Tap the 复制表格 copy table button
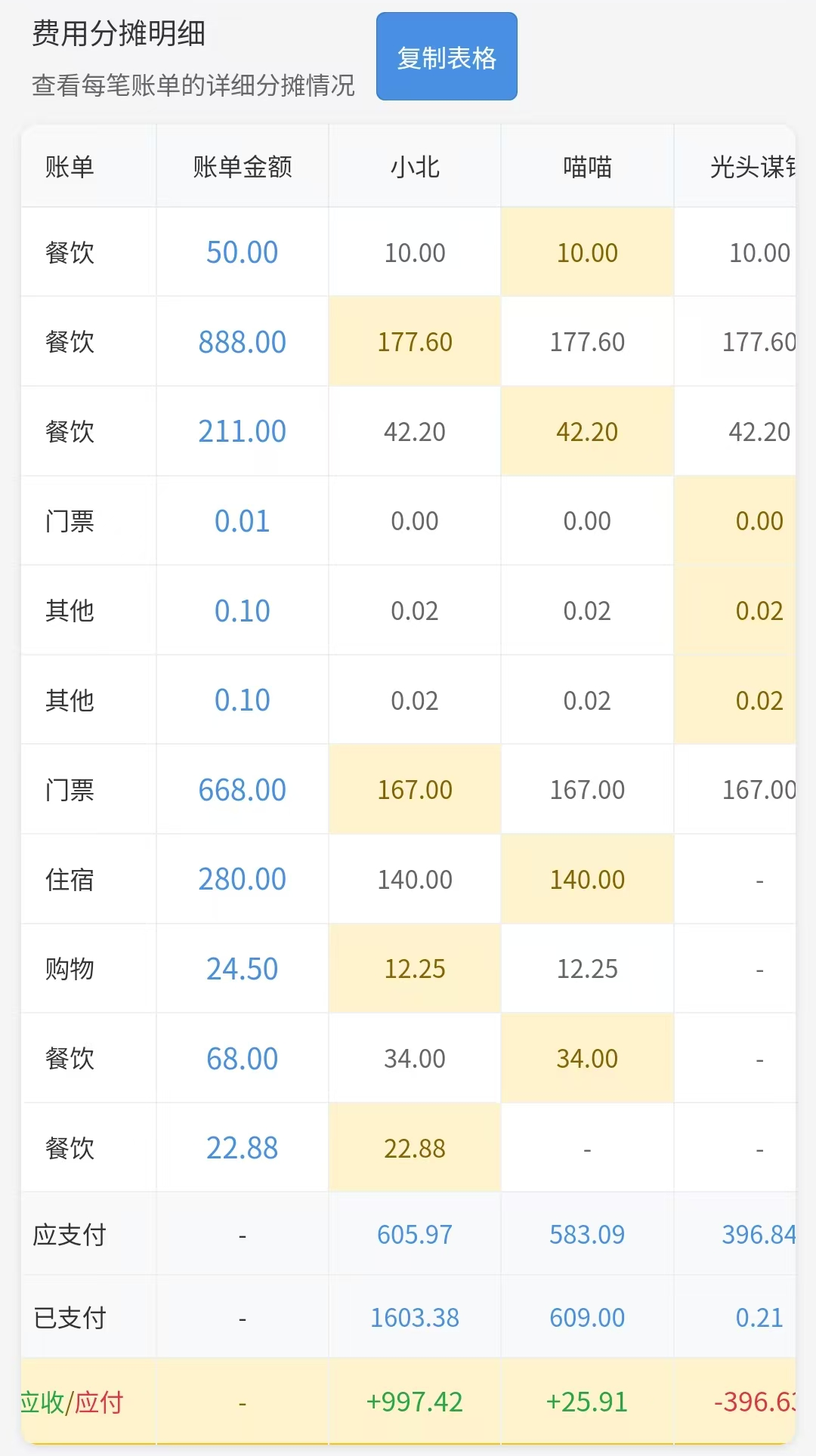The image size is (816, 1456). tap(447, 57)
